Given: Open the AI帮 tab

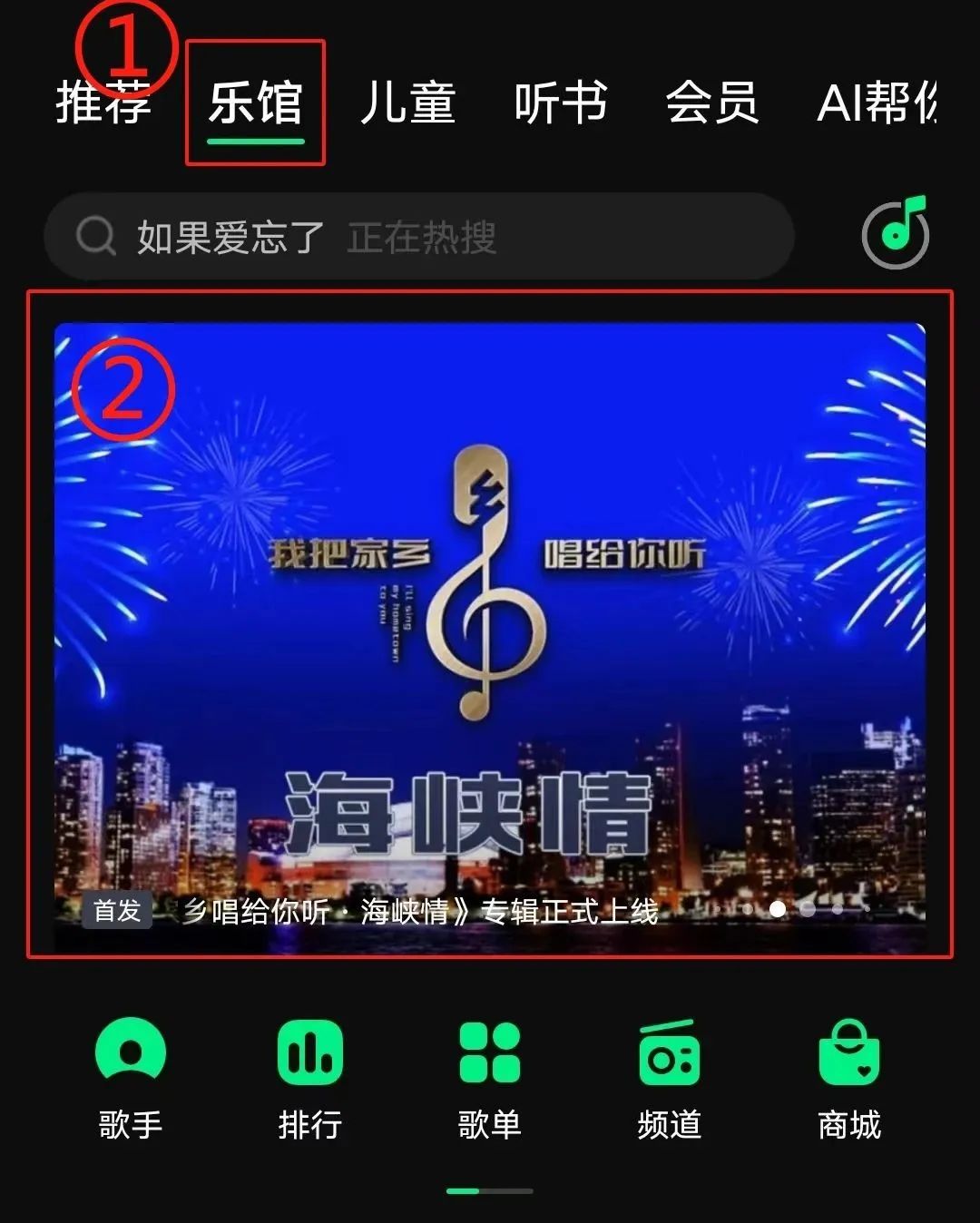Looking at the screenshot, I should [877, 103].
